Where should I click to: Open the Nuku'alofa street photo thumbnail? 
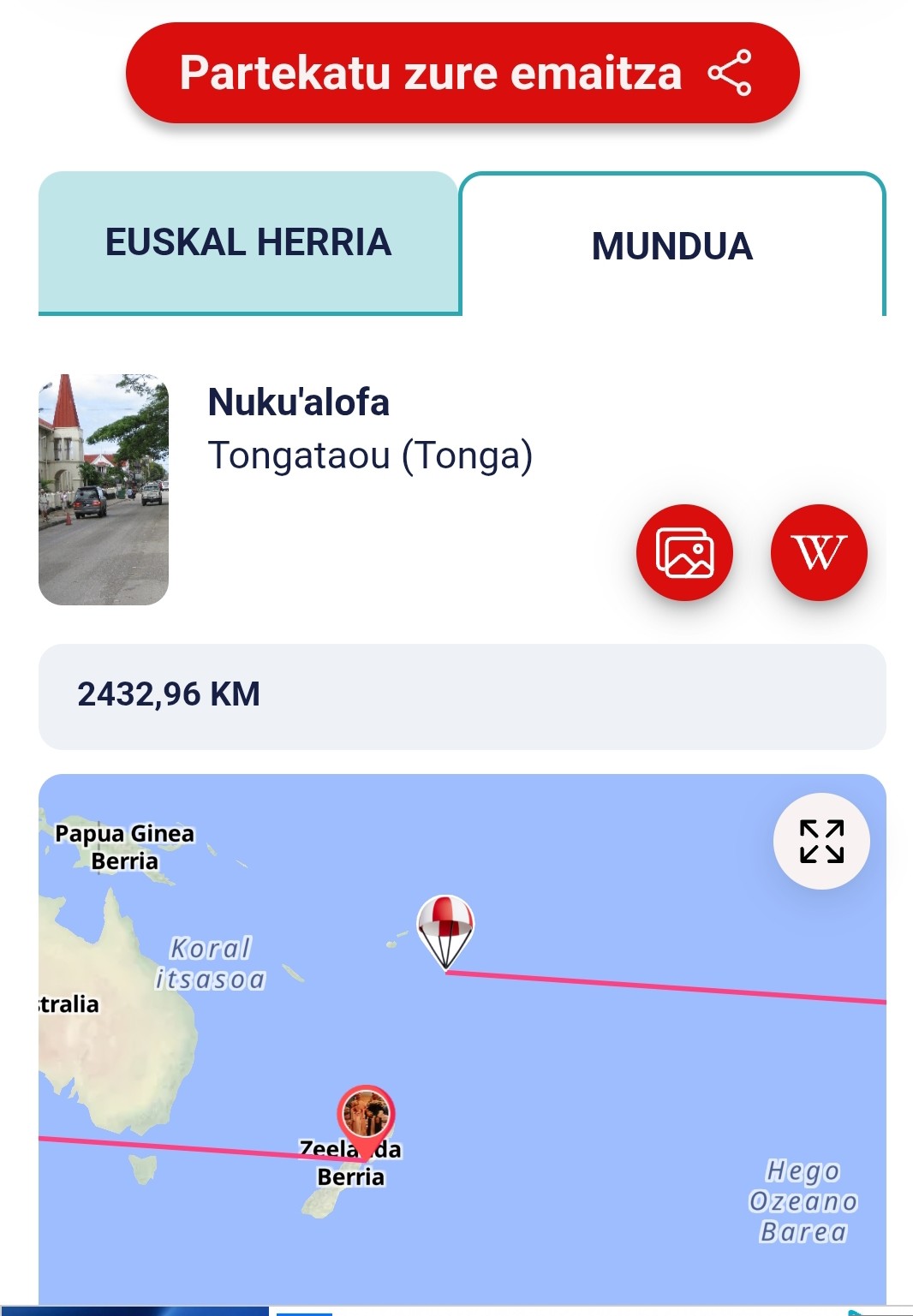(104, 490)
